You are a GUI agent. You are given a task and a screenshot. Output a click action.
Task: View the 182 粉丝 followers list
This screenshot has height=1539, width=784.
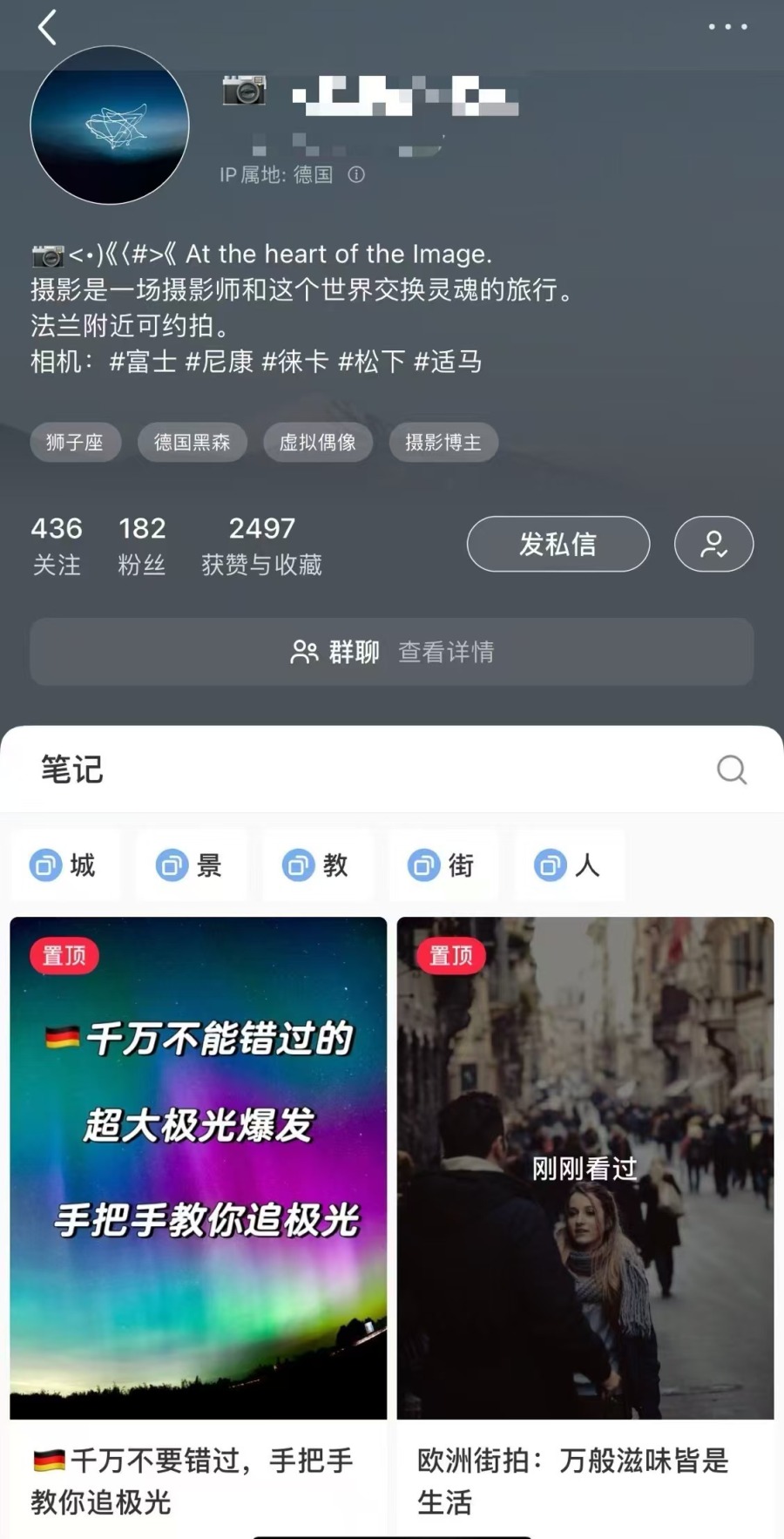pos(142,546)
